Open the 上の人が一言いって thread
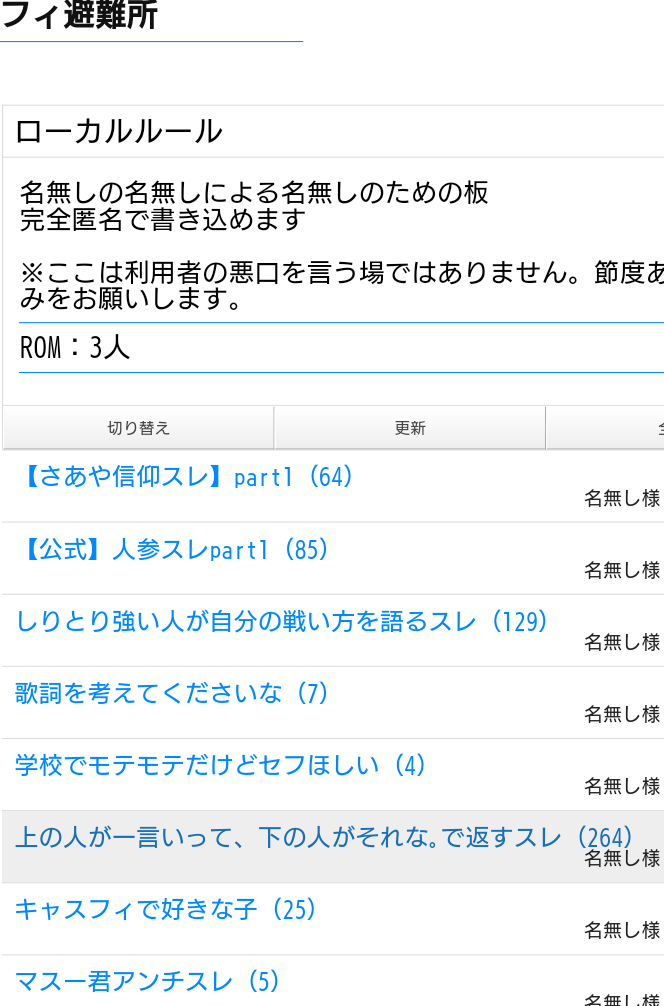 (324, 838)
